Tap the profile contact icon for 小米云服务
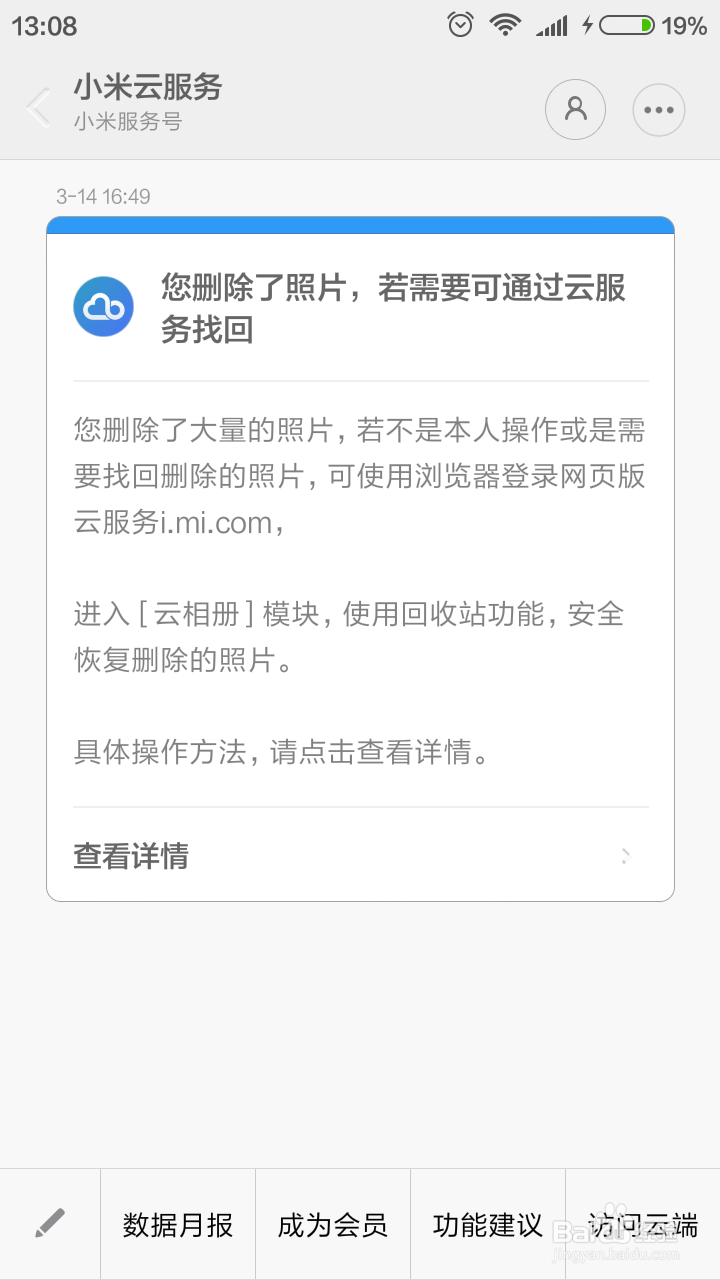The height and width of the screenshot is (1280, 720). coord(575,110)
